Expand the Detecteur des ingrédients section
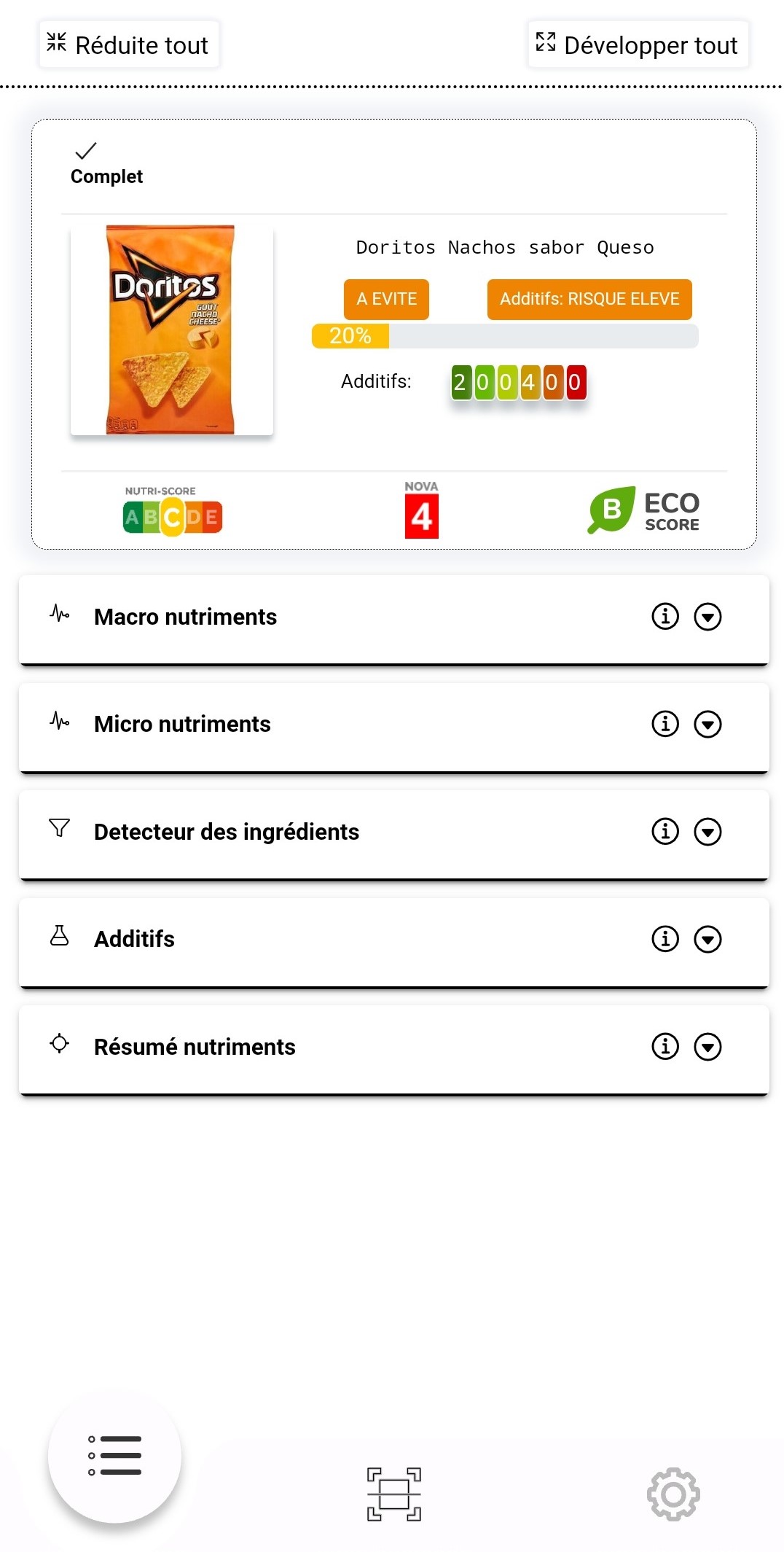 (707, 831)
